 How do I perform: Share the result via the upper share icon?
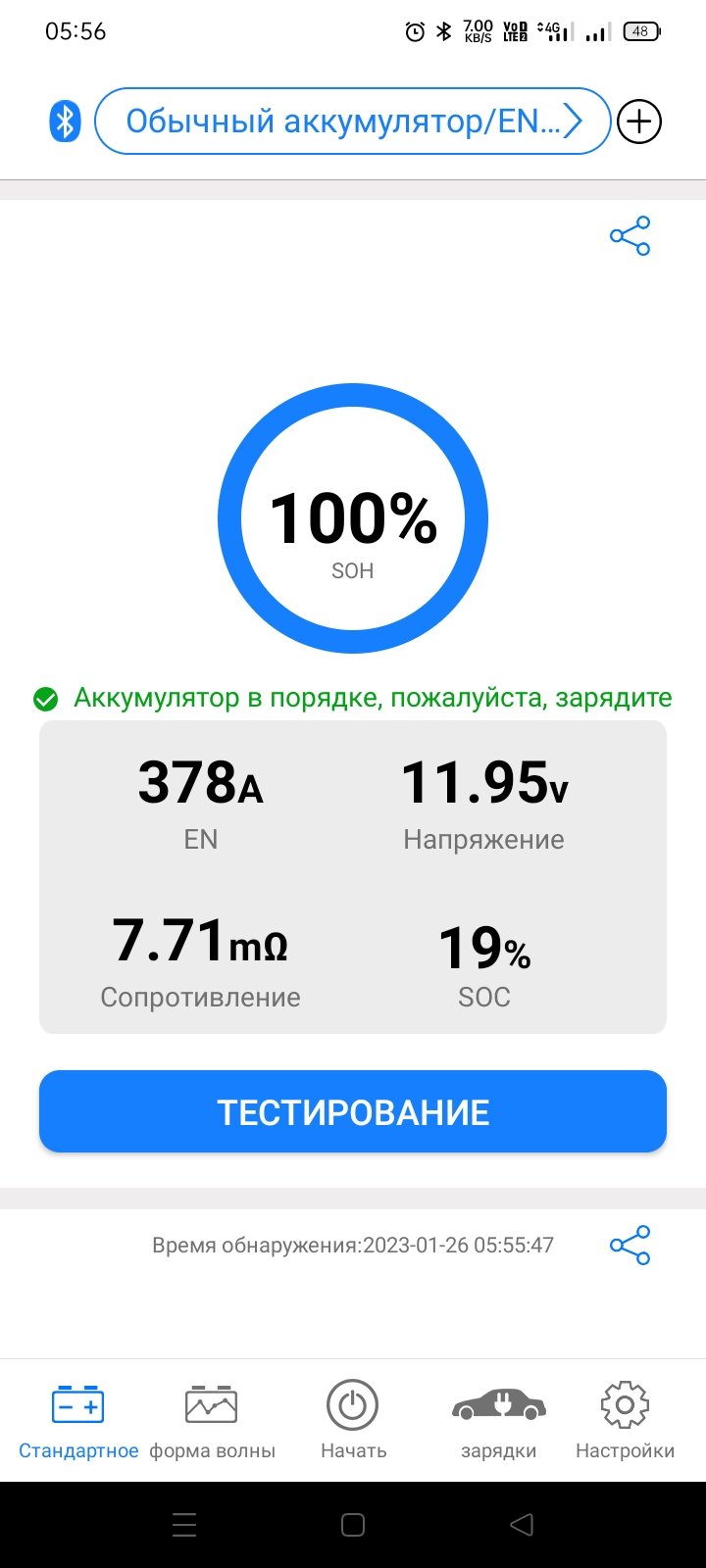pos(630,236)
